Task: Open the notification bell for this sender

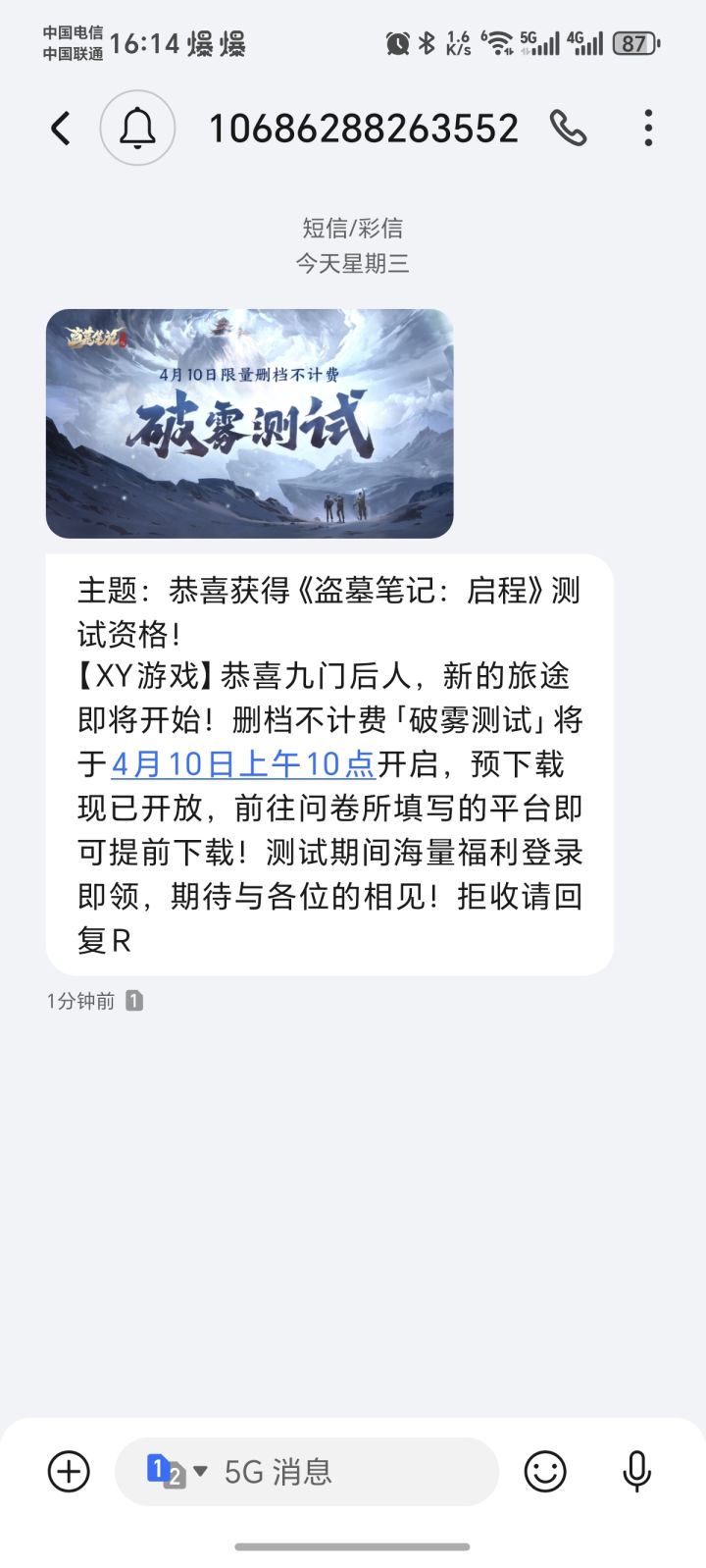Action: coord(137,128)
